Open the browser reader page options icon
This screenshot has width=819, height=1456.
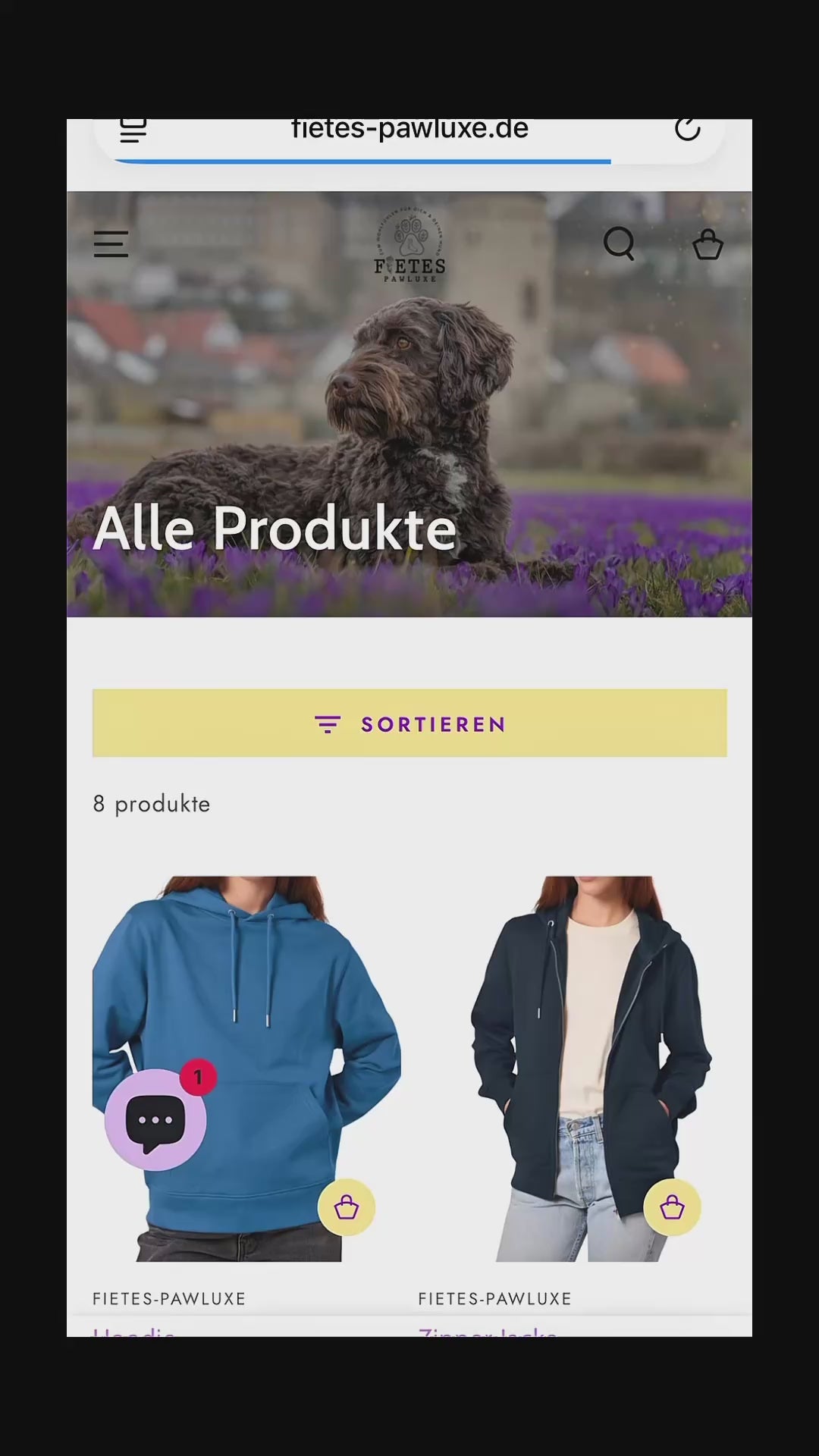pyautogui.click(x=133, y=131)
